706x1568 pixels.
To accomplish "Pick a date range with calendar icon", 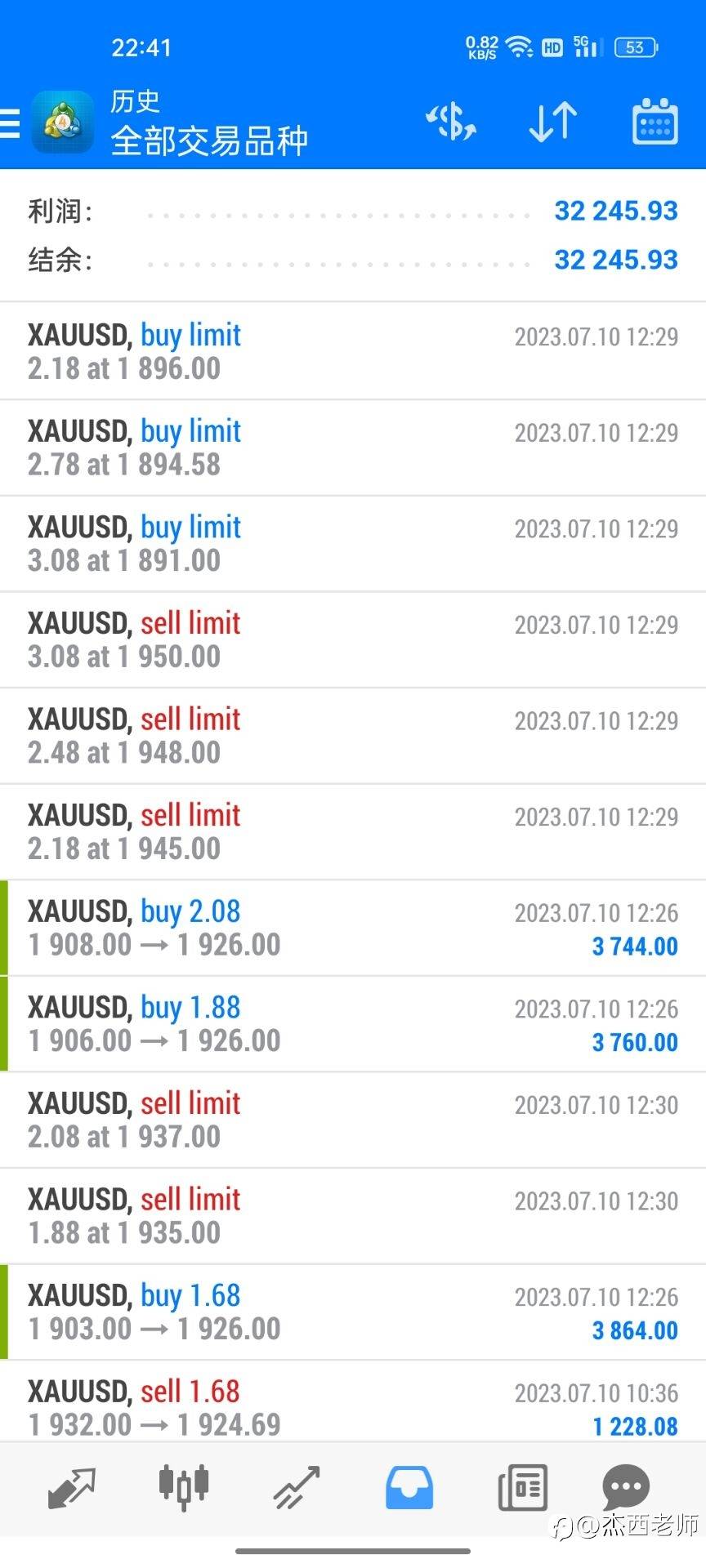I will click(655, 122).
